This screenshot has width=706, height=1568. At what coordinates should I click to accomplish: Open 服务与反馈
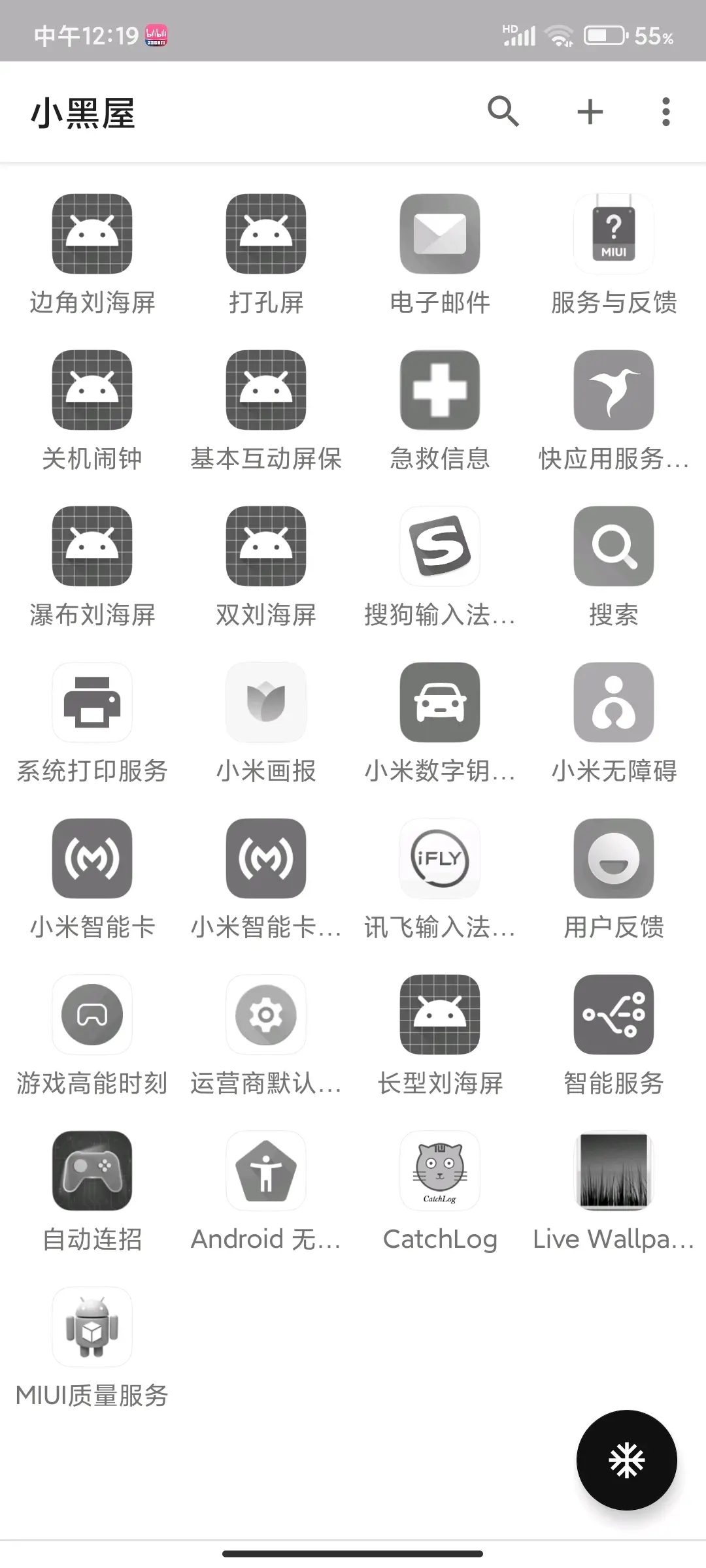614,234
